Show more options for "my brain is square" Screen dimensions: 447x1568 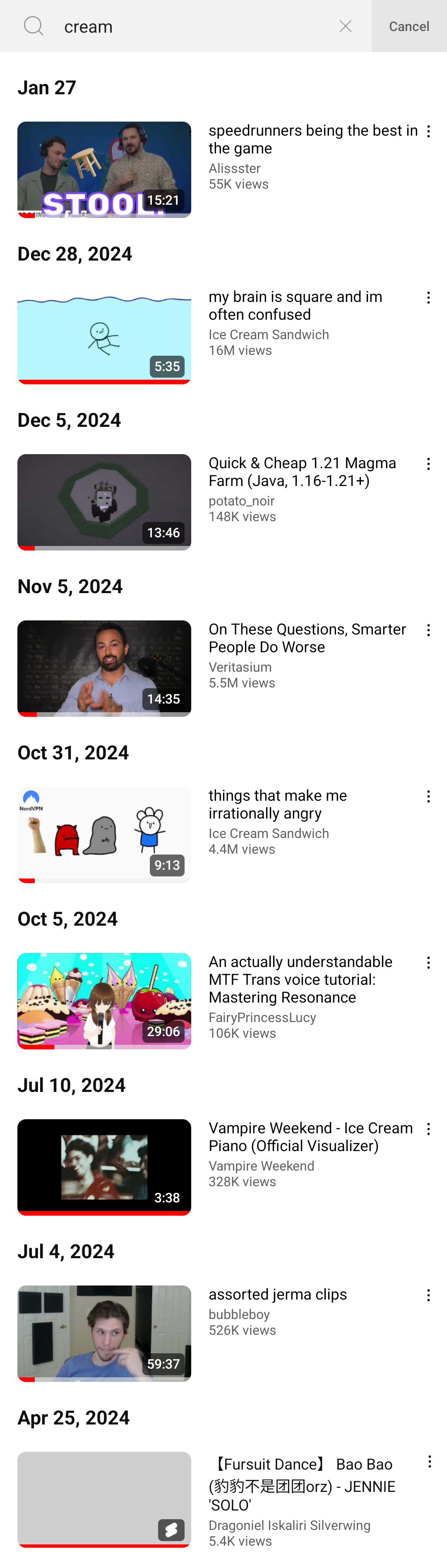point(429,298)
